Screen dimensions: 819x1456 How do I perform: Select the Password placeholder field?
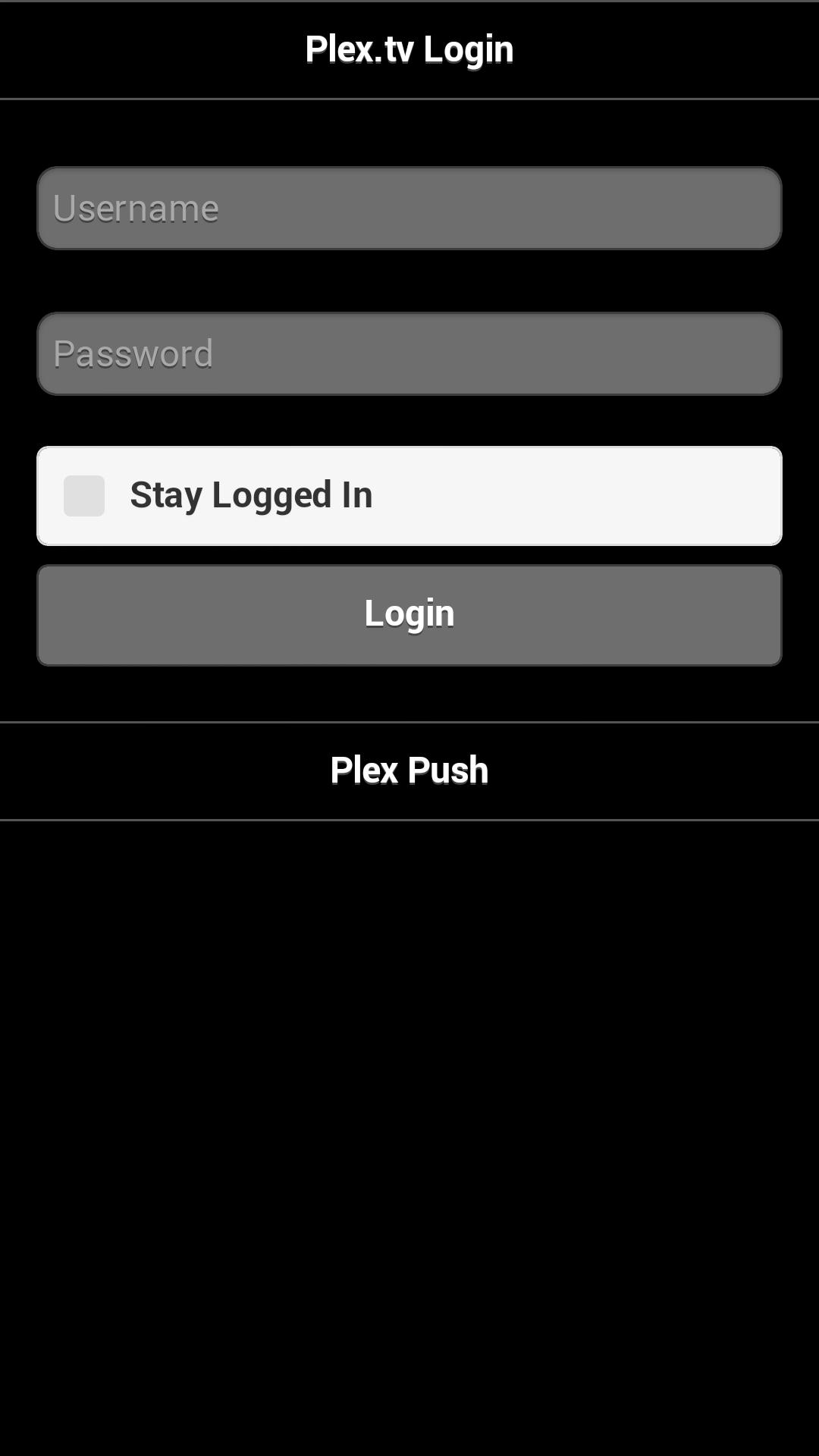409,352
